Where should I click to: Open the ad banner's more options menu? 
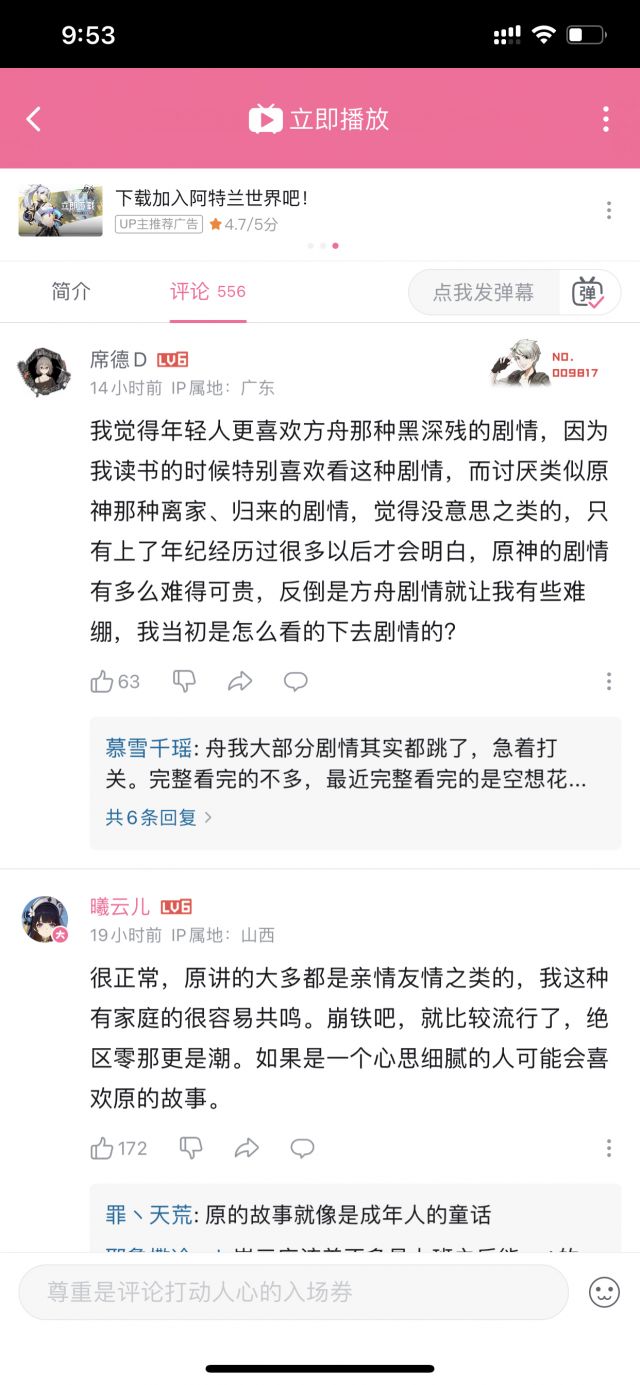click(608, 210)
